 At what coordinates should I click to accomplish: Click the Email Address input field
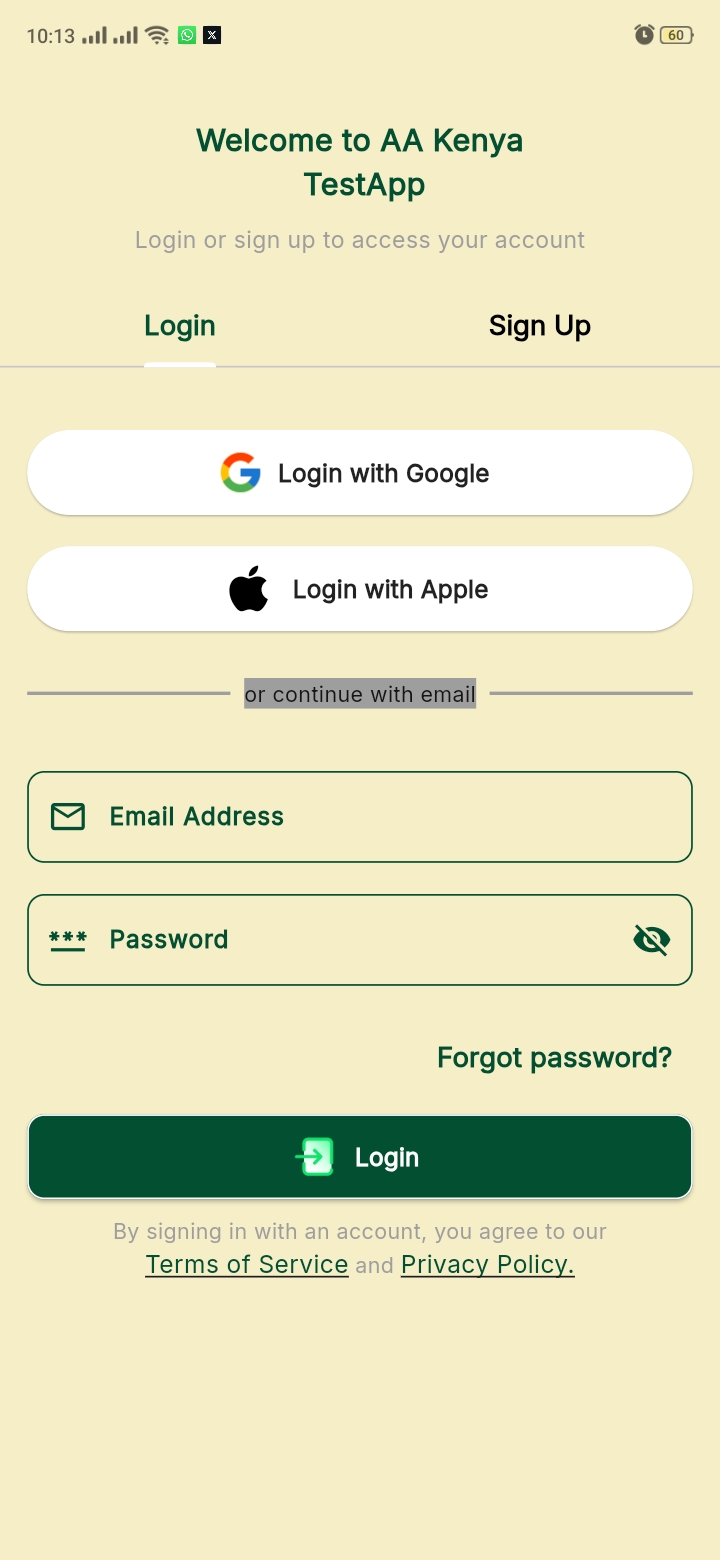(360, 816)
